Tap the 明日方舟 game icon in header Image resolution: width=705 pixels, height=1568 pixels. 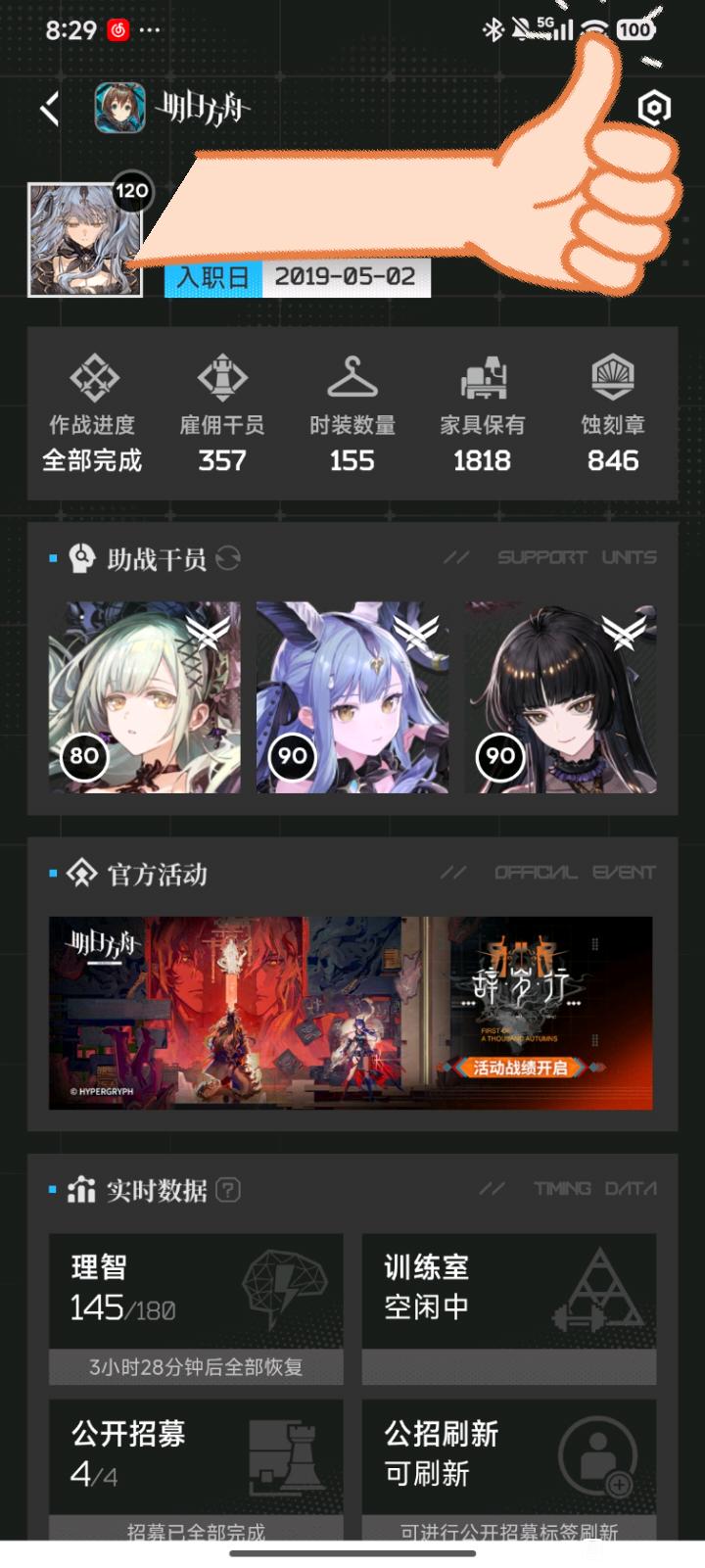pyautogui.click(x=120, y=108)
